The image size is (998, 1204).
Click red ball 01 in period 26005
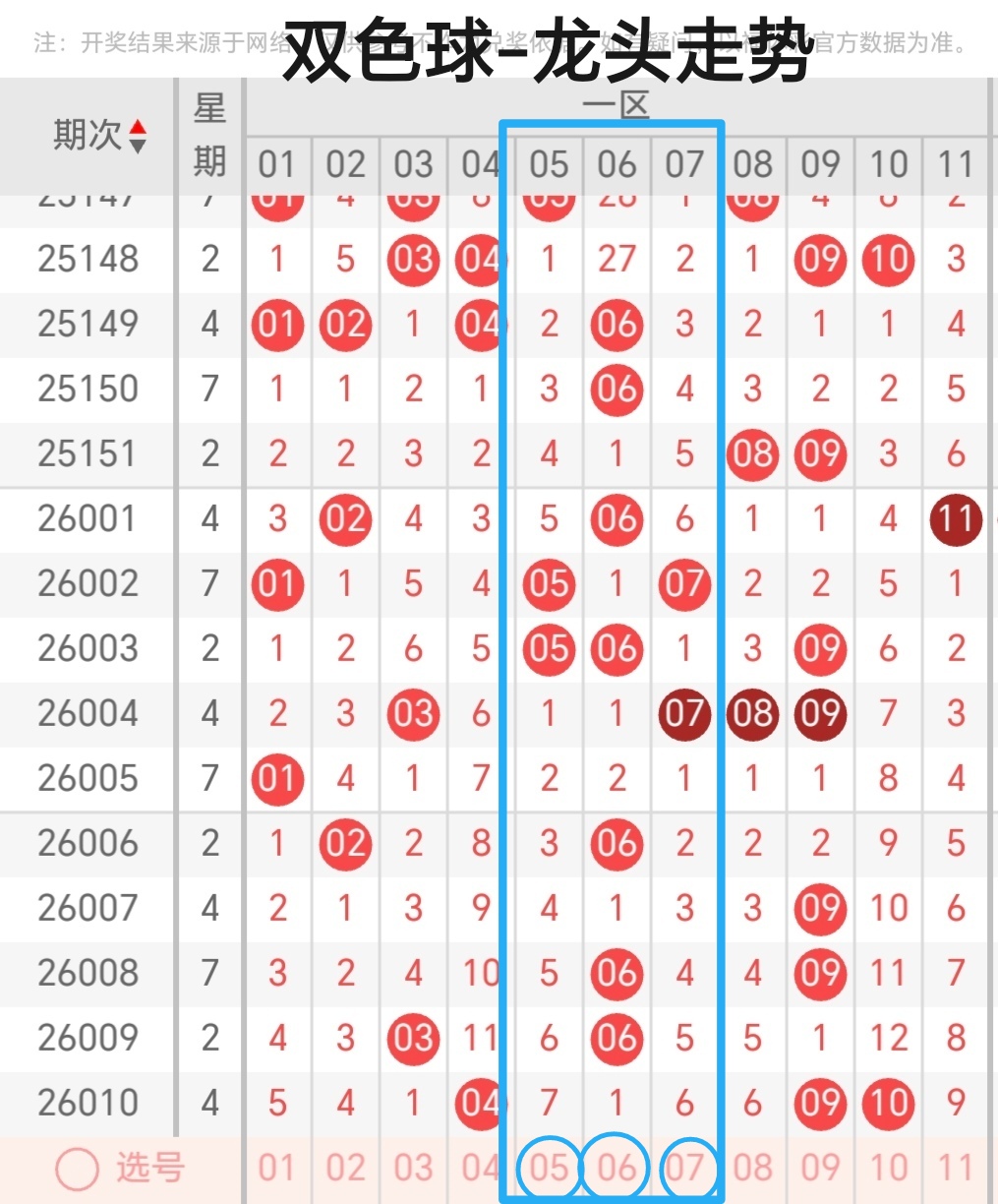277,779
